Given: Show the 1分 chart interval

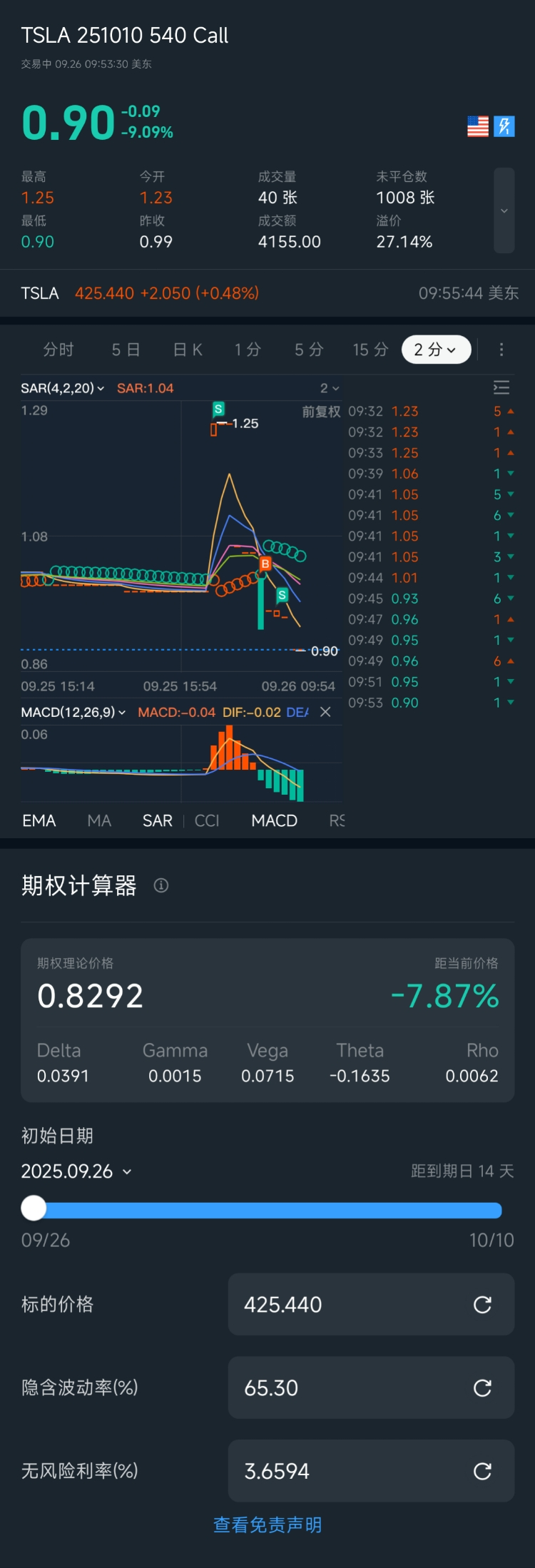Looking at the screenshot, I should (x=248, y=350).
